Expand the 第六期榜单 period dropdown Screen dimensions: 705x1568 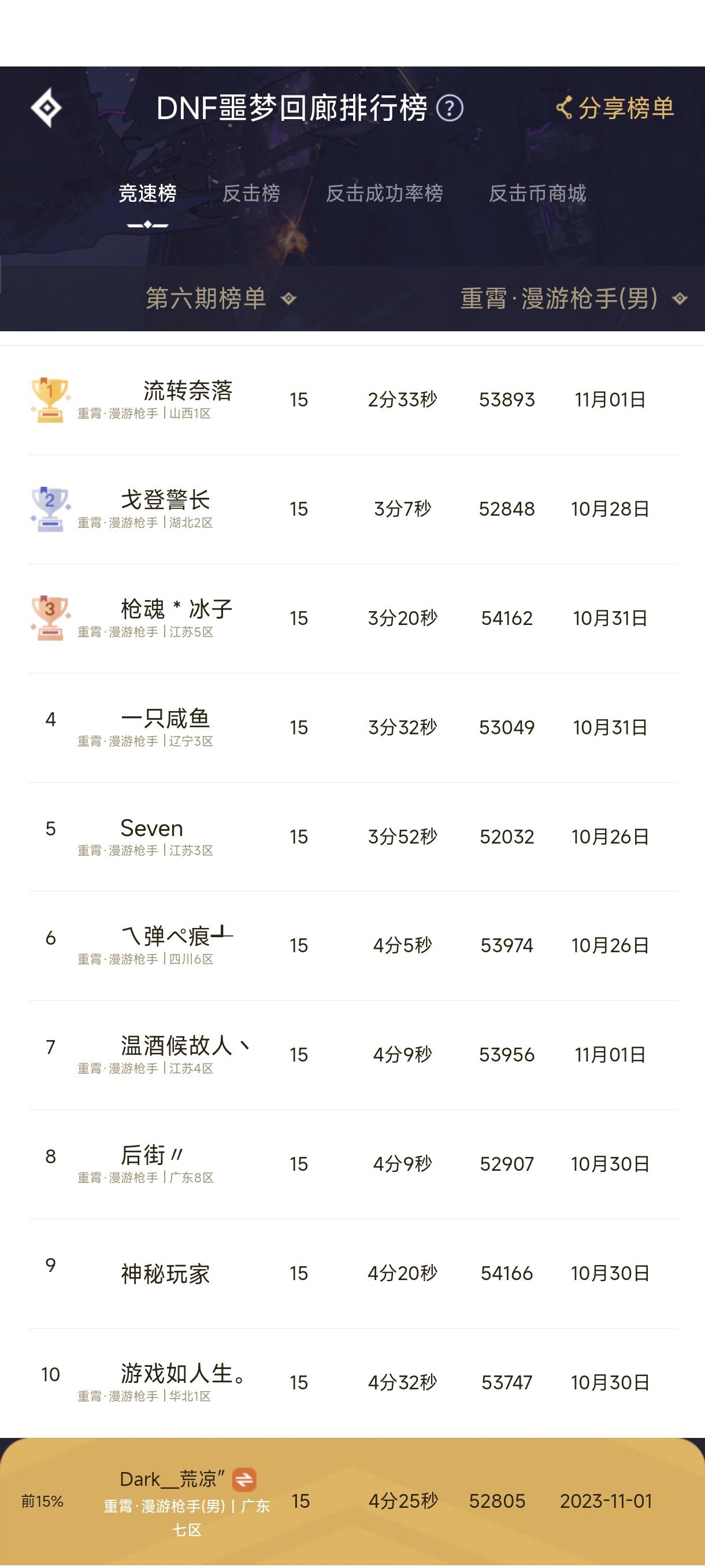point(221,298)
